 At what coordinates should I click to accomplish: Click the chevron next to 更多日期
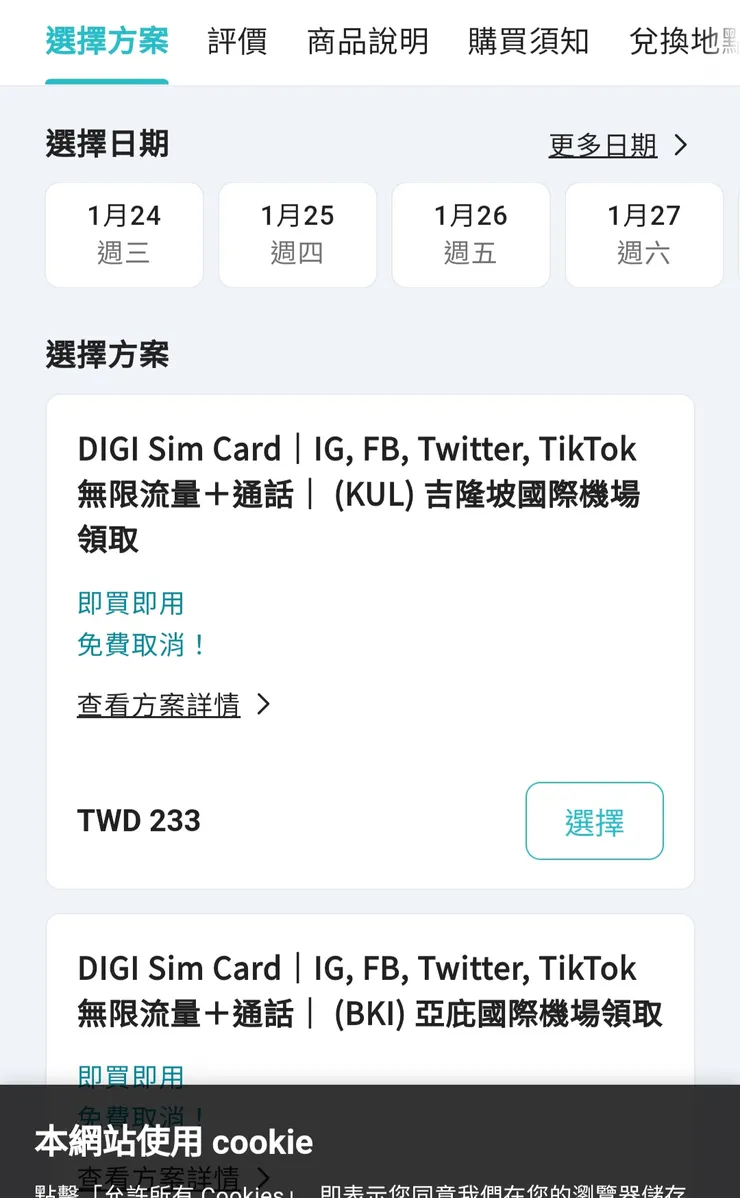pyautogui.click(x=680, y=144)
